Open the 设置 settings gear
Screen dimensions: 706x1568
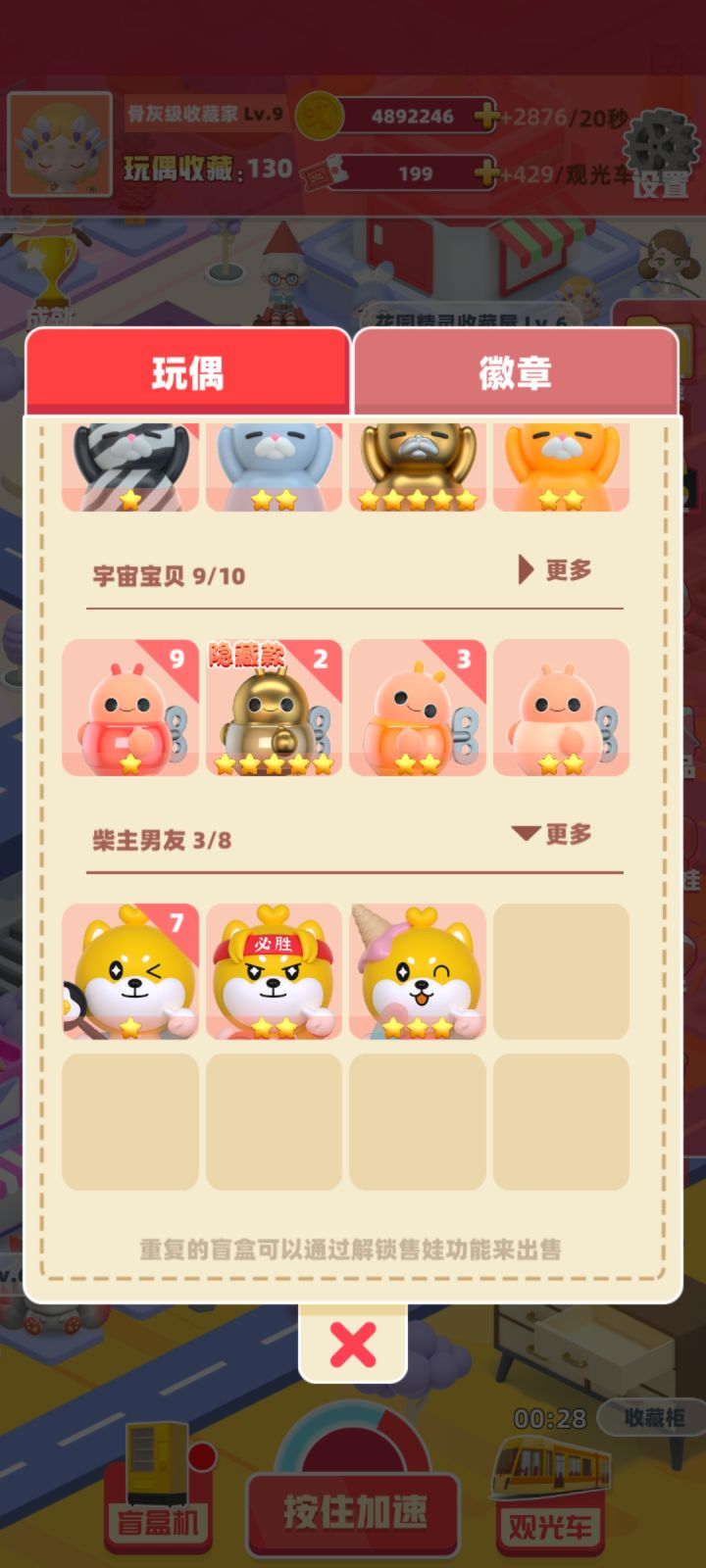pyautogui.click(x=659, y=147)
